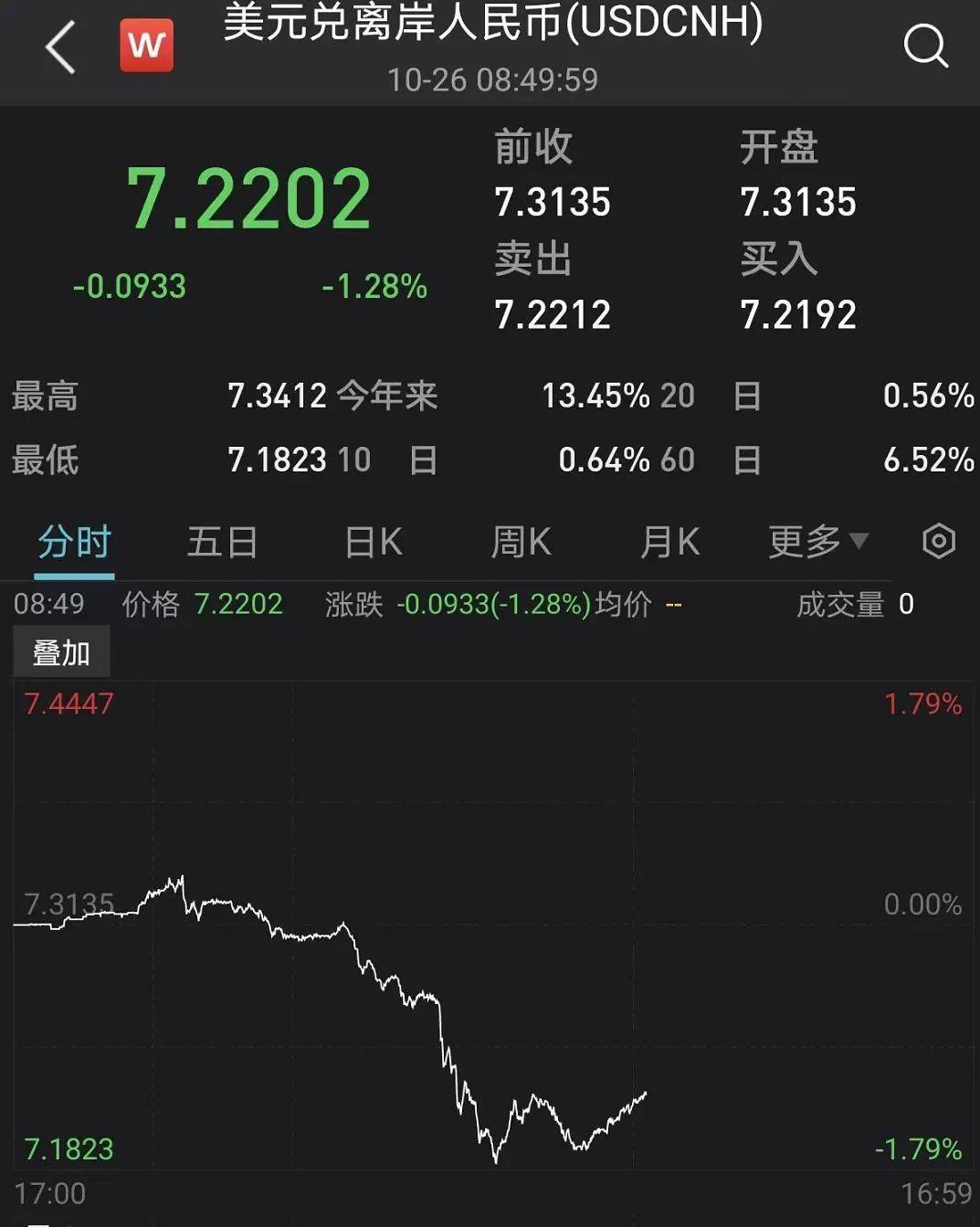Select the 分时 intraday tab
The width and height of the screenshot is (980, 1227).
pos(73,541)
